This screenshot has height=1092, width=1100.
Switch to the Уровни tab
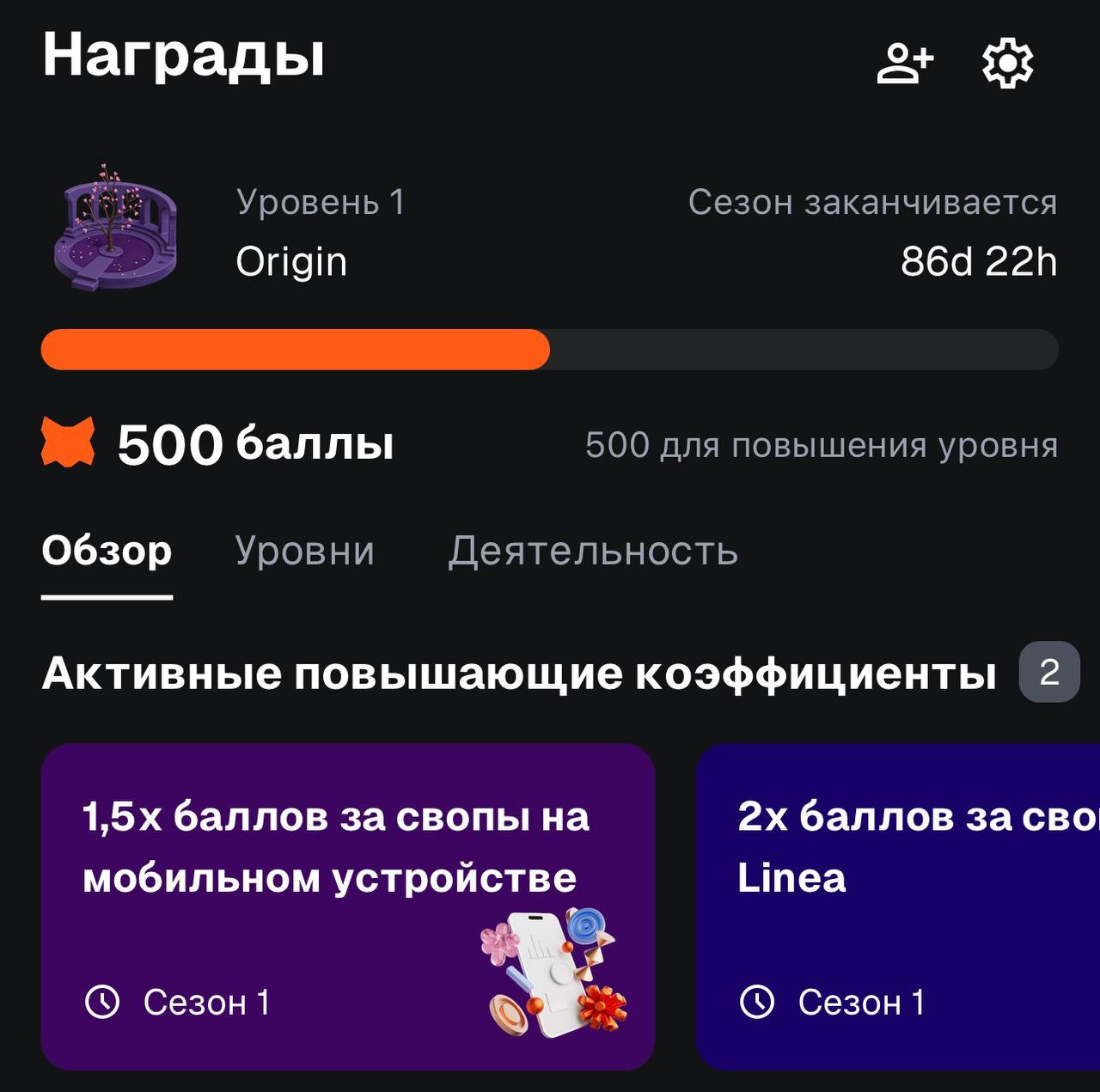[304, 552]
